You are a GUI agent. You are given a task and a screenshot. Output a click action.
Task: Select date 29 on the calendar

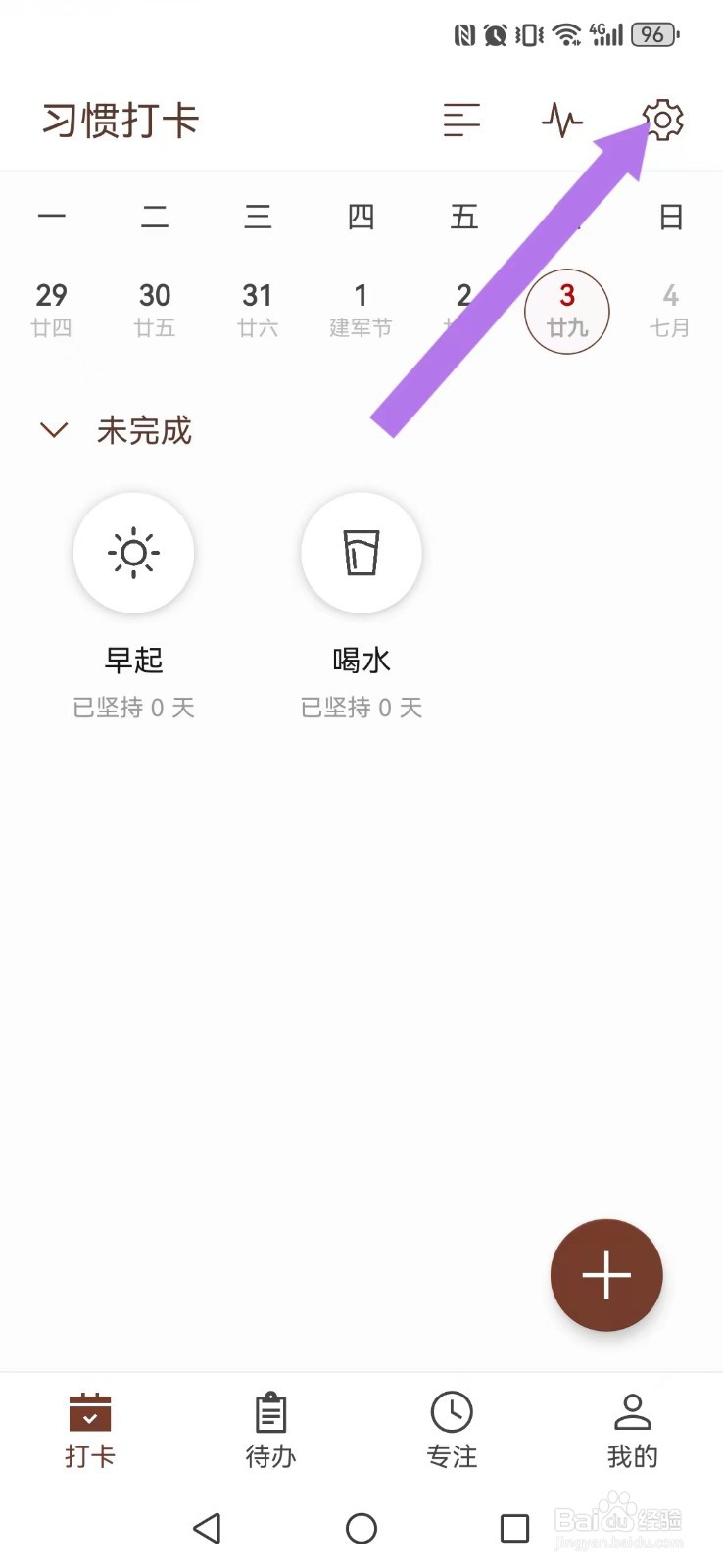pos(51,310)
